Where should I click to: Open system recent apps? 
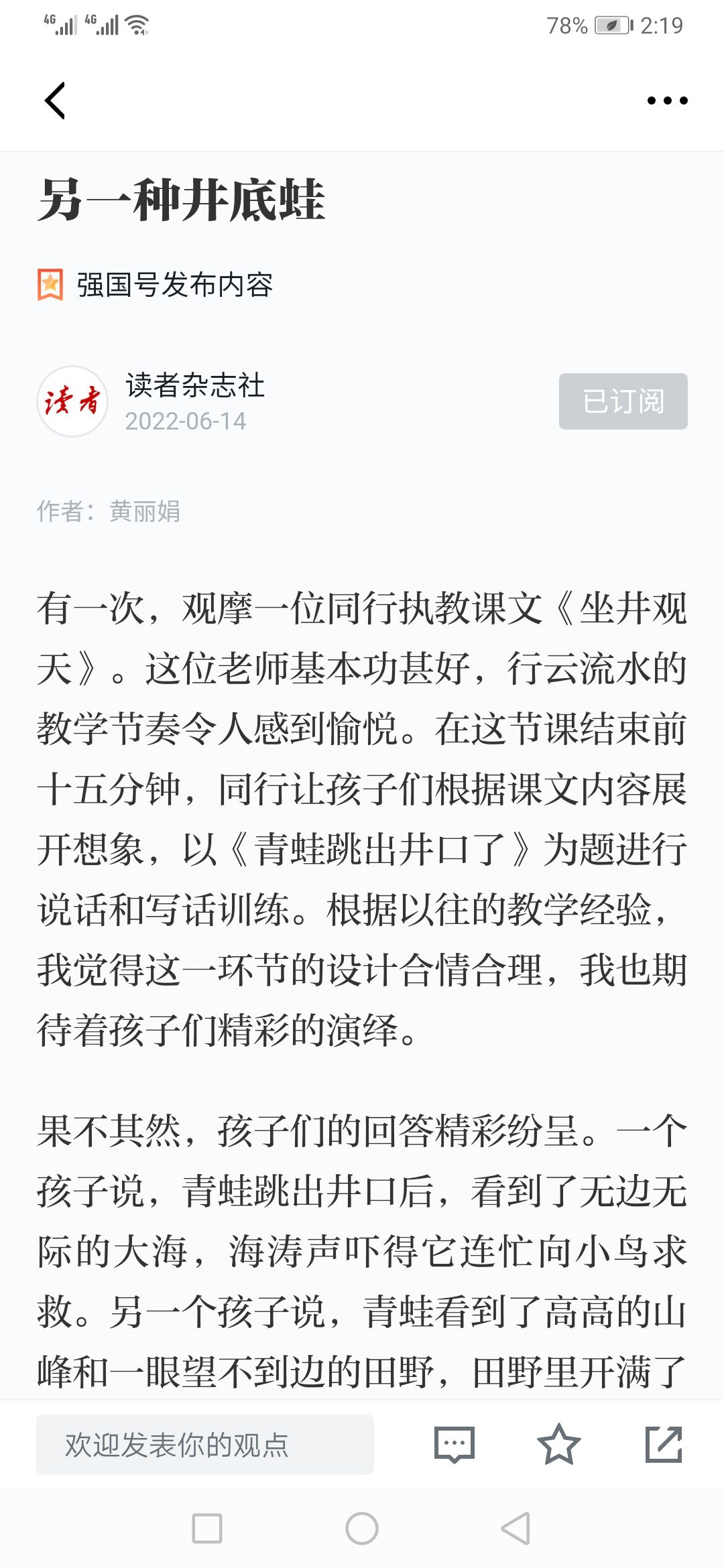[207, 1528]
